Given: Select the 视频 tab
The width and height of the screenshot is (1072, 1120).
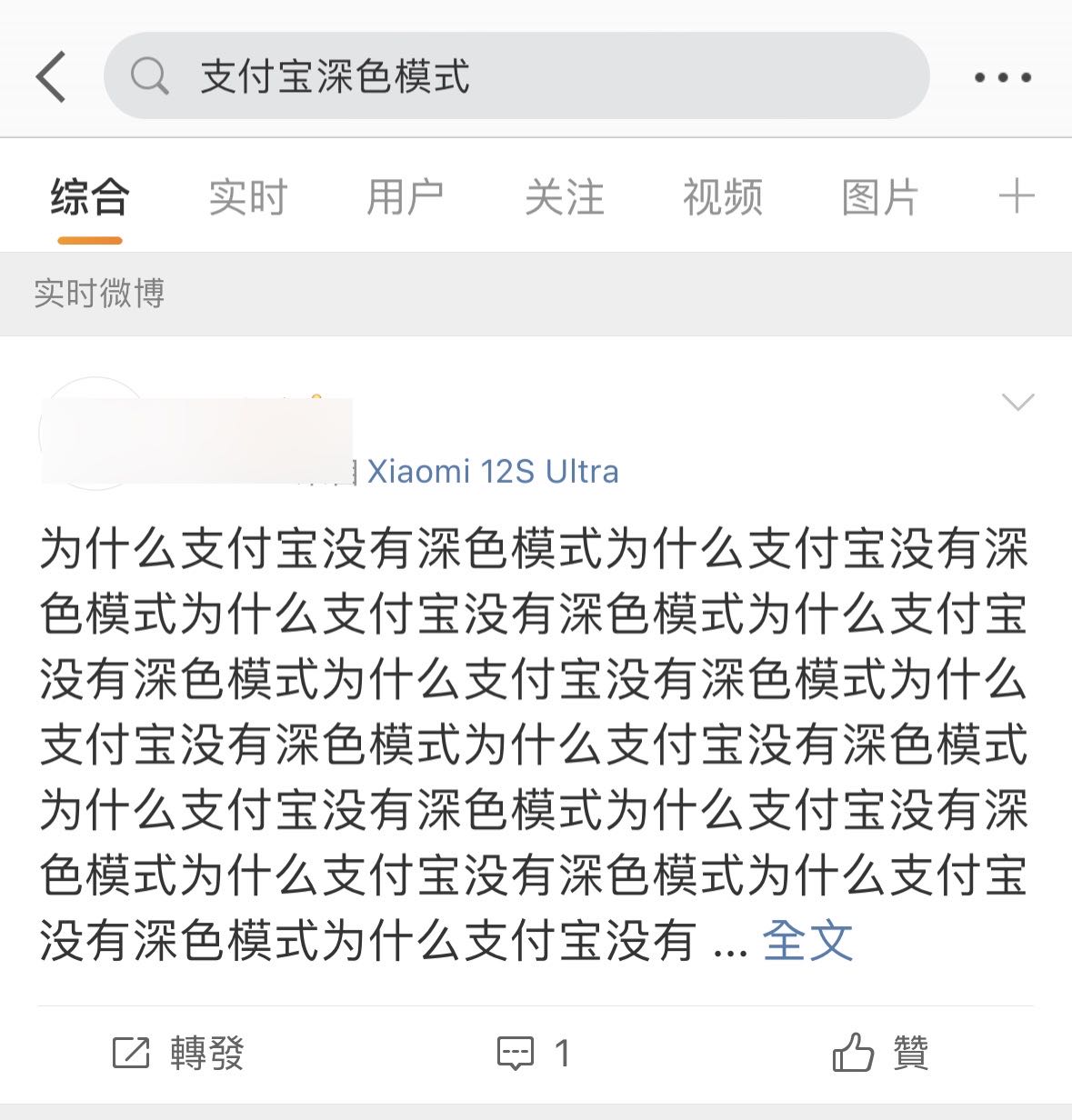Looking at the screenshot, I should (x=722, y=197).
